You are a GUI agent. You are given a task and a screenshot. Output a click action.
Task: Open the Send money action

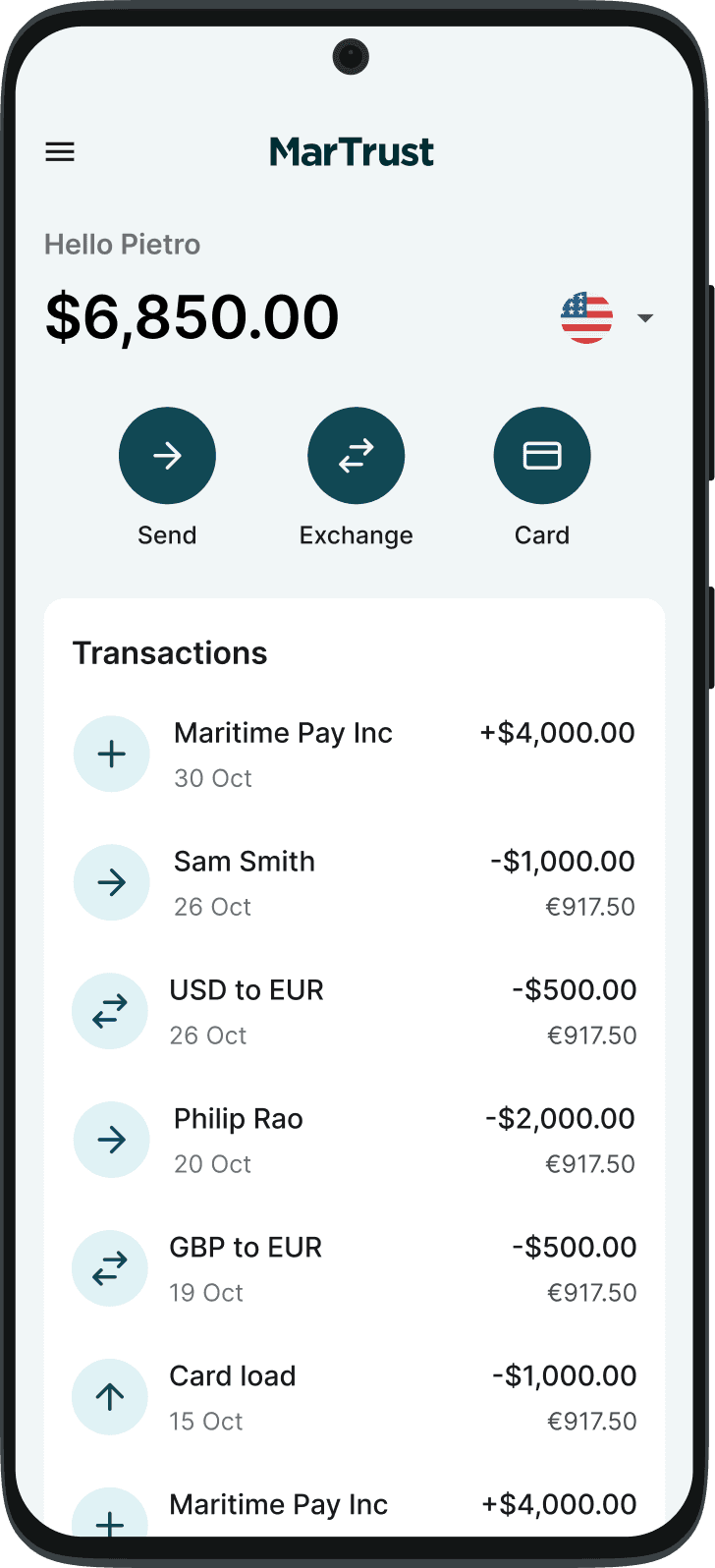click(167, 455)
